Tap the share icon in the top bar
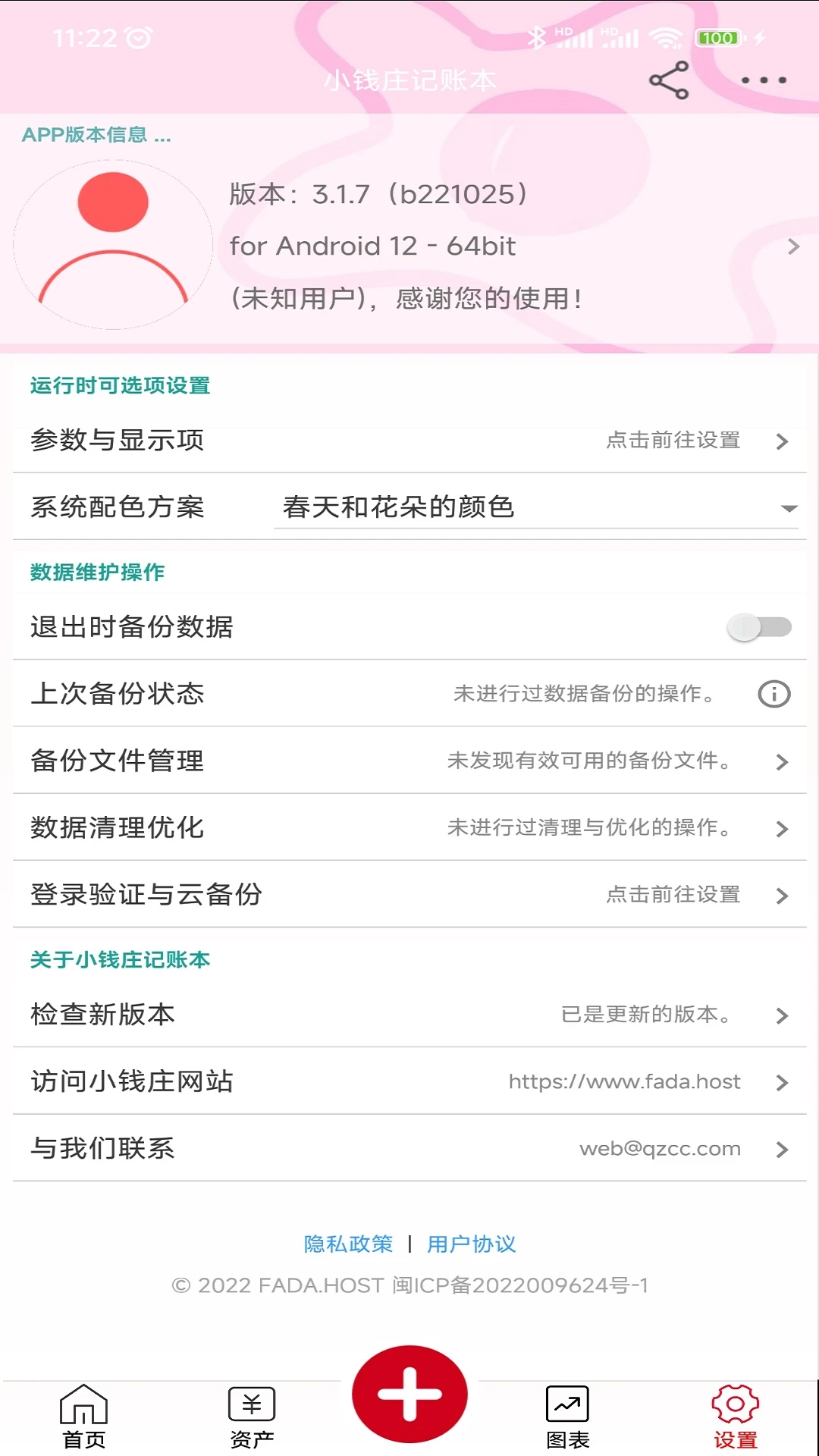Viewport: 819px width, 1456px height. pyautogui.click(x=668, y=80)
